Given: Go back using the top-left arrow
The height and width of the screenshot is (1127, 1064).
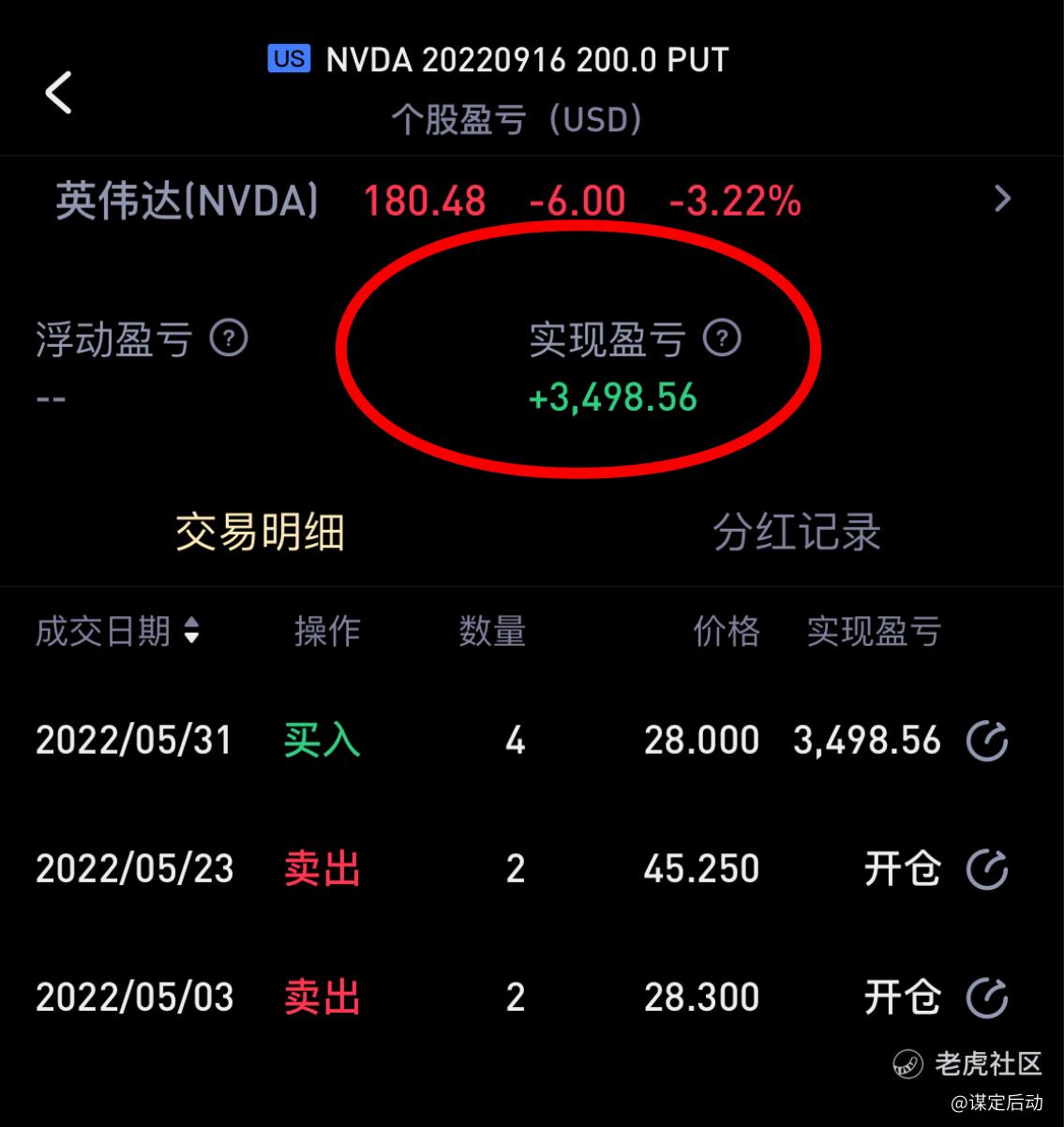Looking at the screenshot, I should (59, 93).
